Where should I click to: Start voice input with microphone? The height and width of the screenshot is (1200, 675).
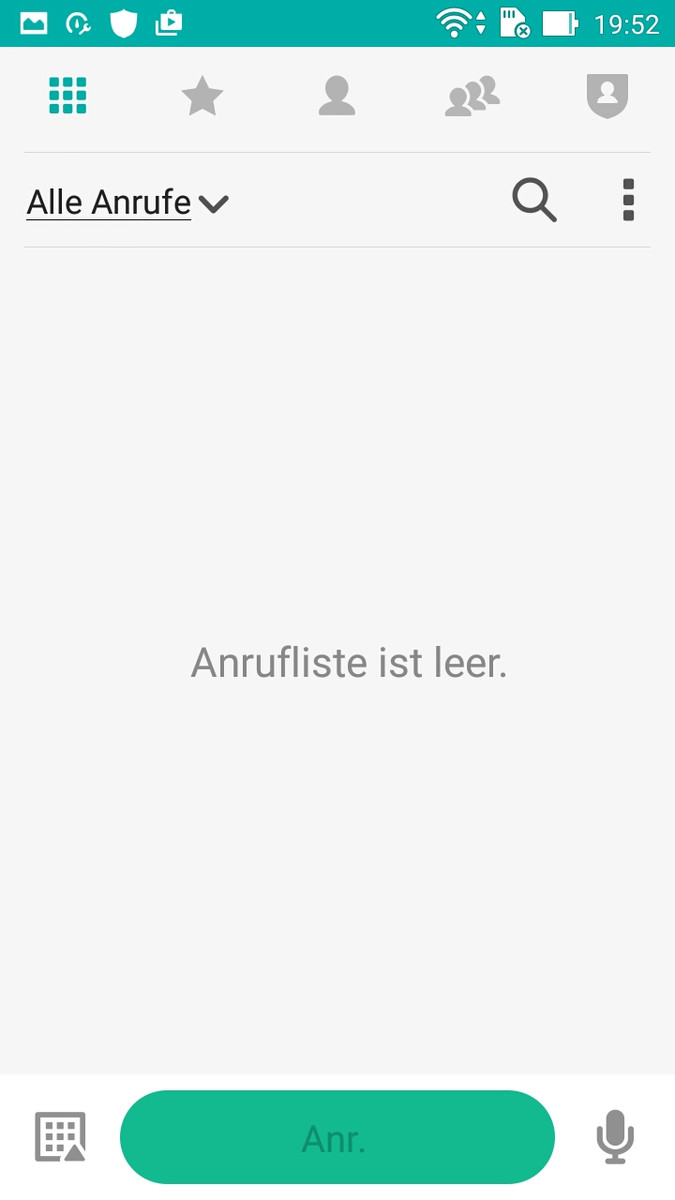[x=615, y=1137]
